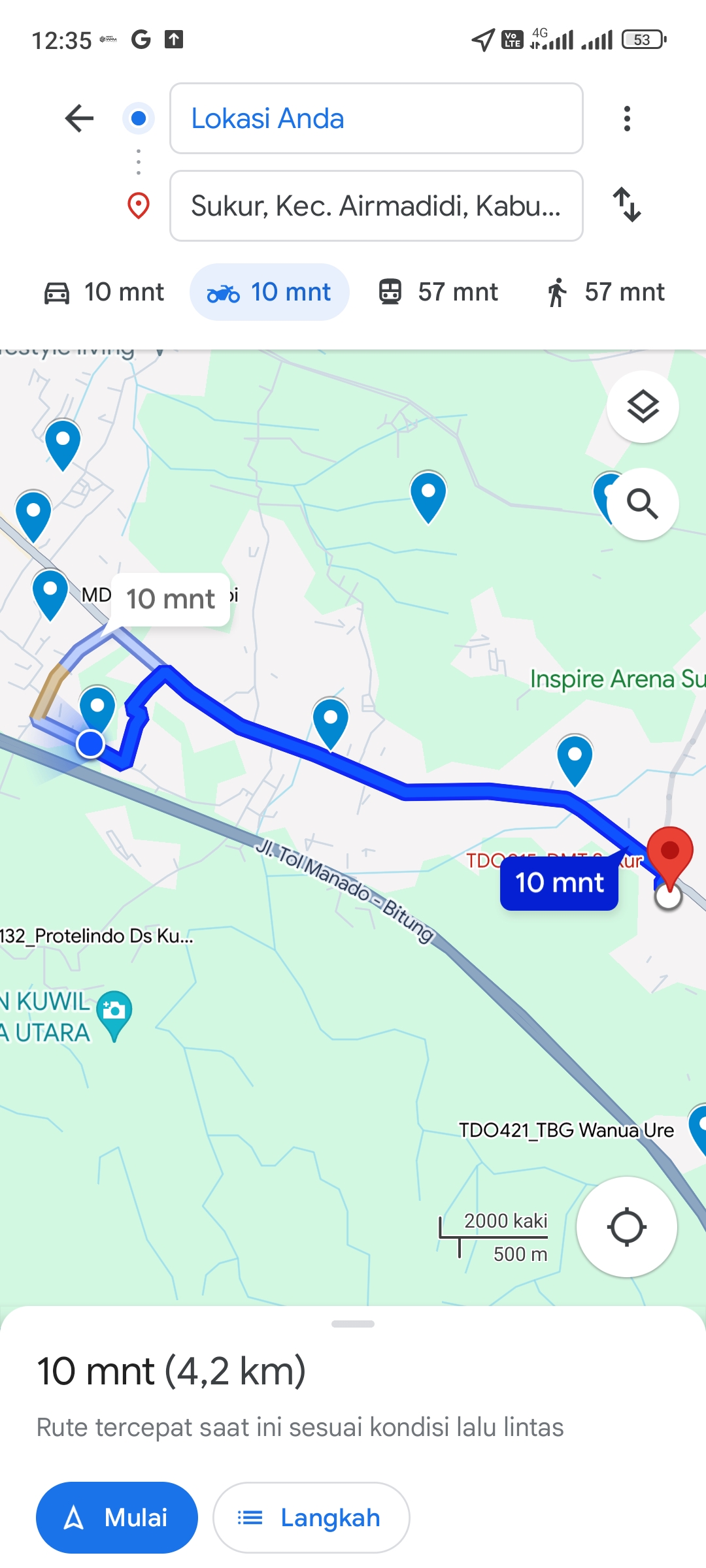Edit the Sukur, Kec. Airmadidi destination field
Viewport: 706px width, 1568px height.
coord(377,206)
